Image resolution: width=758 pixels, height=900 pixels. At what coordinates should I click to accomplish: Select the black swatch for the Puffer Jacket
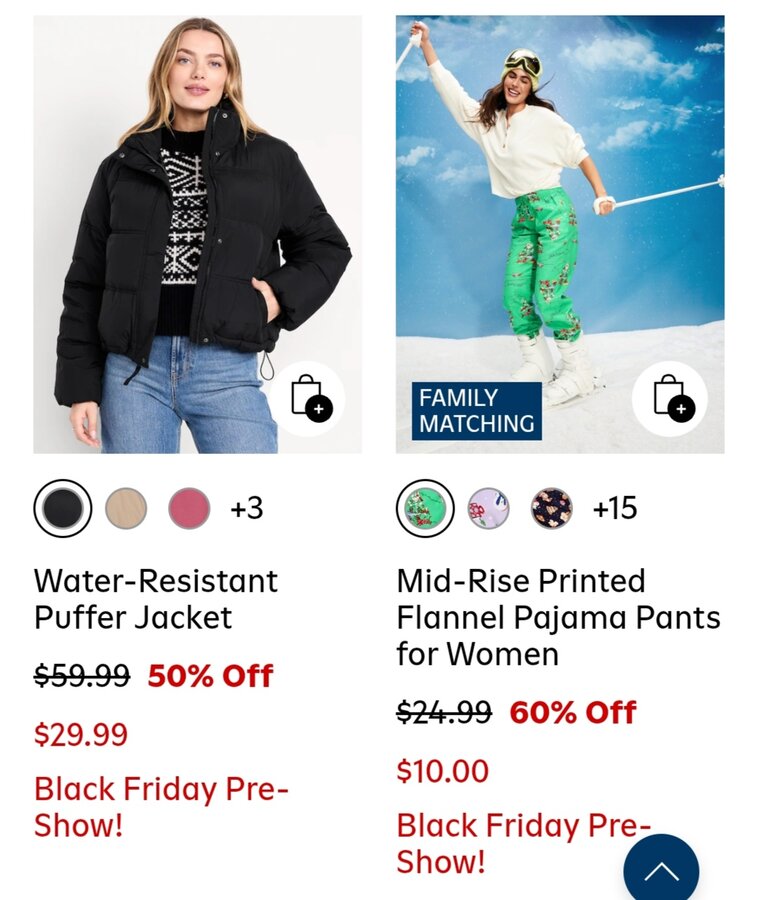[x=63, y=508]
